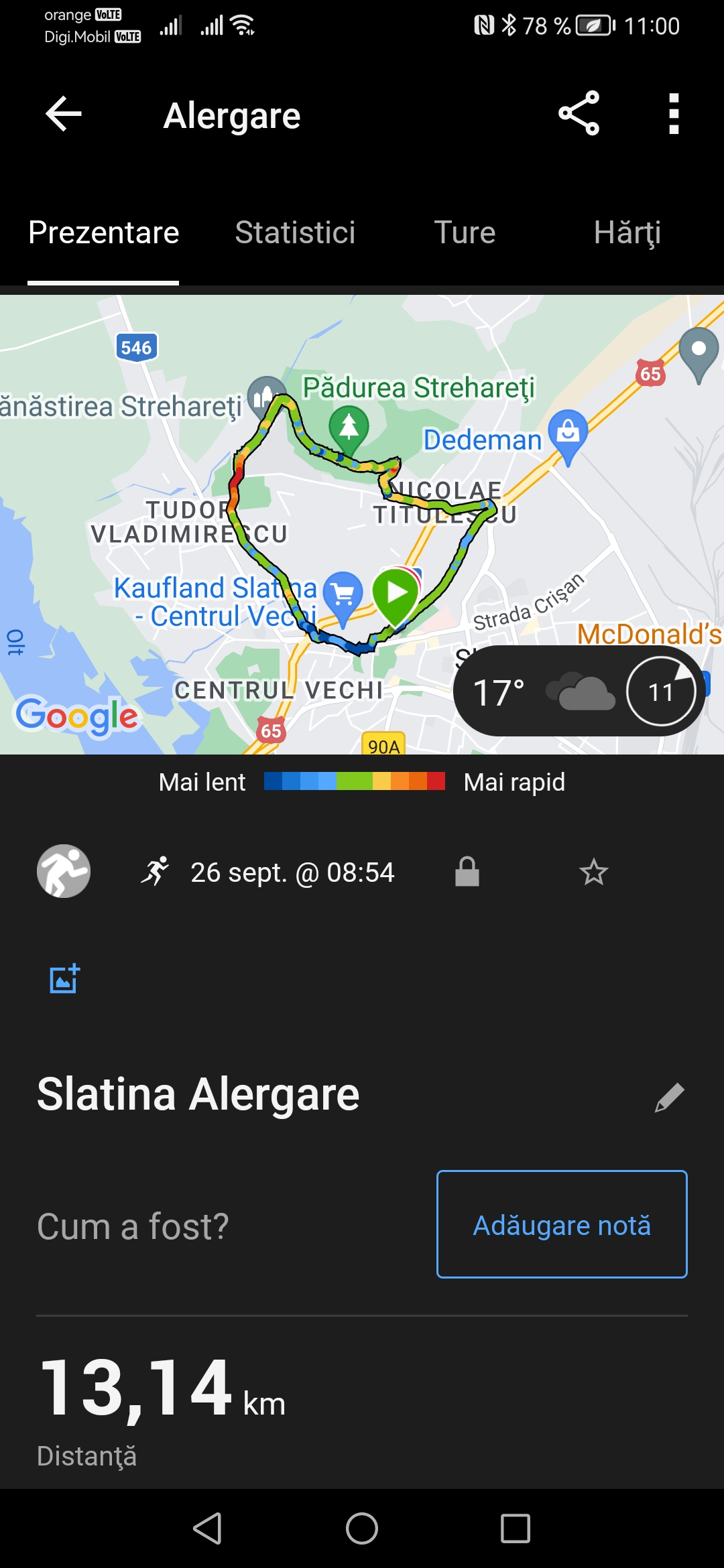
Task: Open the route map
Action: 268,523
